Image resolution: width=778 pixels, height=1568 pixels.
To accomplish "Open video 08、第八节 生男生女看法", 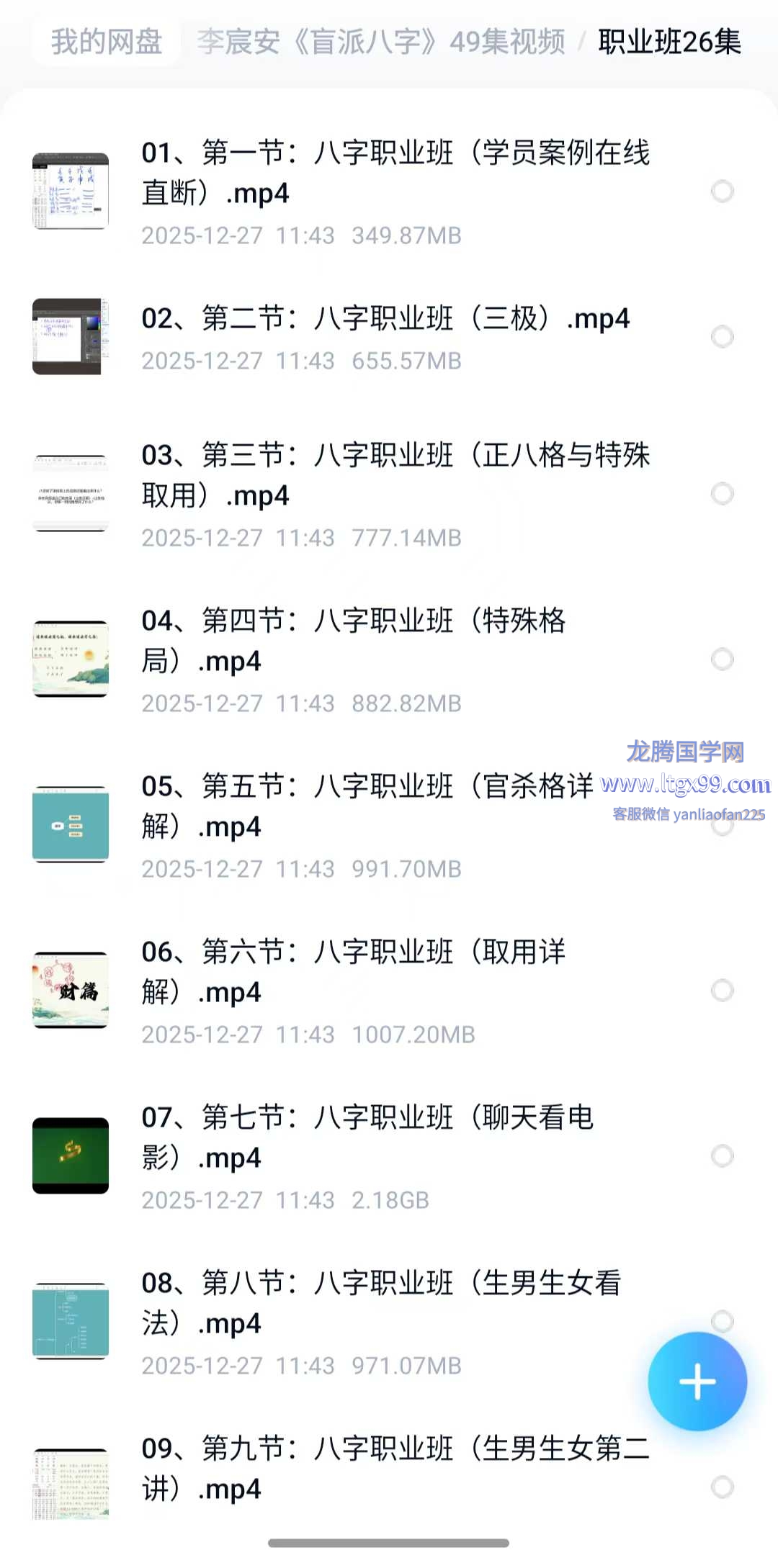I will coord(380,1303).
